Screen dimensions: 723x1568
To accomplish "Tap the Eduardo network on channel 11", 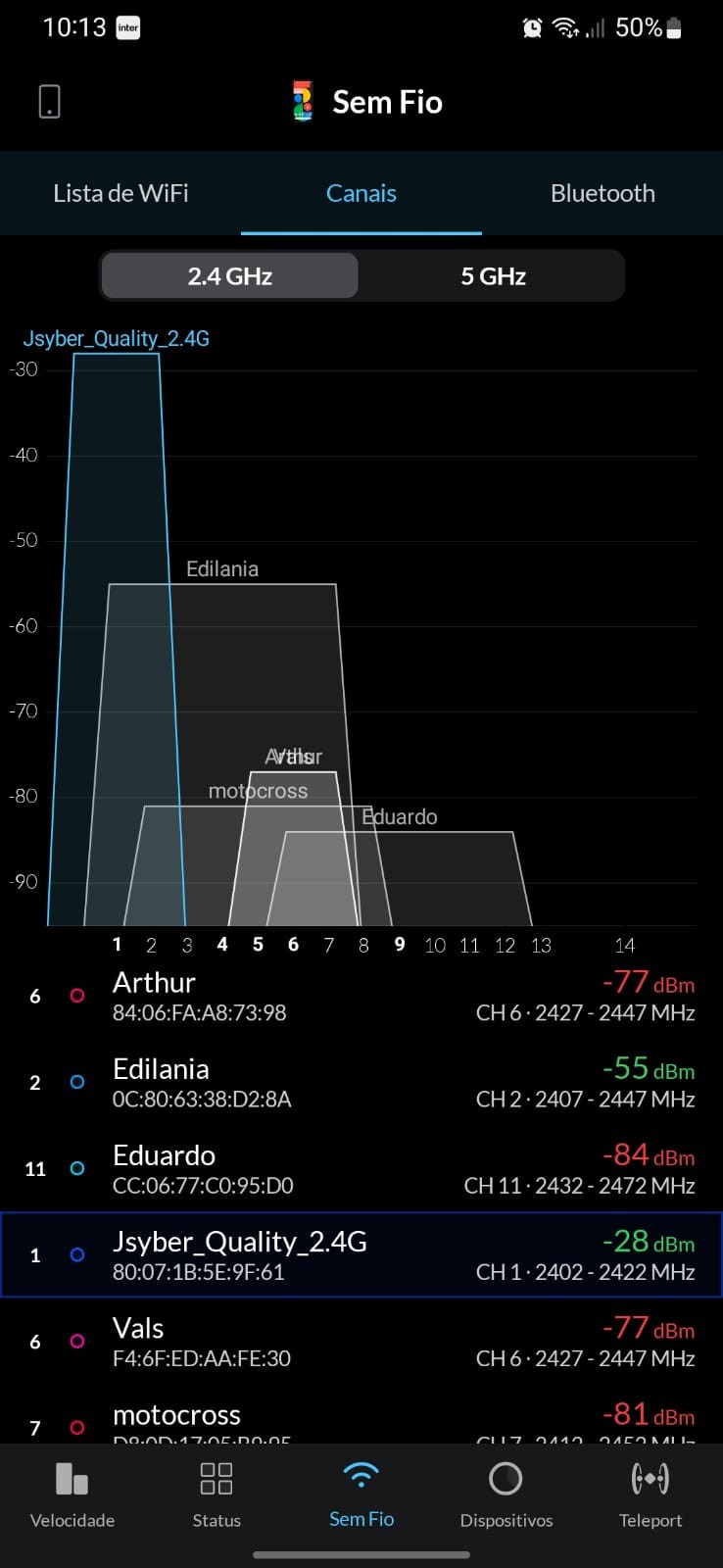I will 361,1168.
